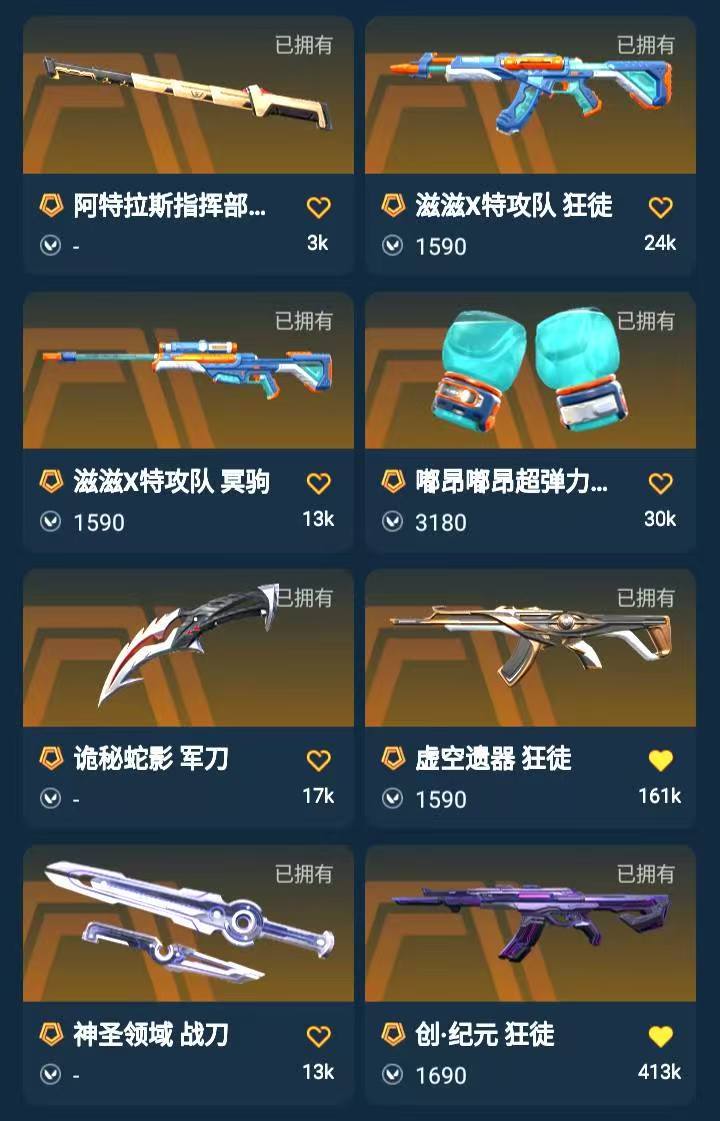
Task: Like the 滋滋X特攻队 狂徒 skin
Action: coord(660,208)
